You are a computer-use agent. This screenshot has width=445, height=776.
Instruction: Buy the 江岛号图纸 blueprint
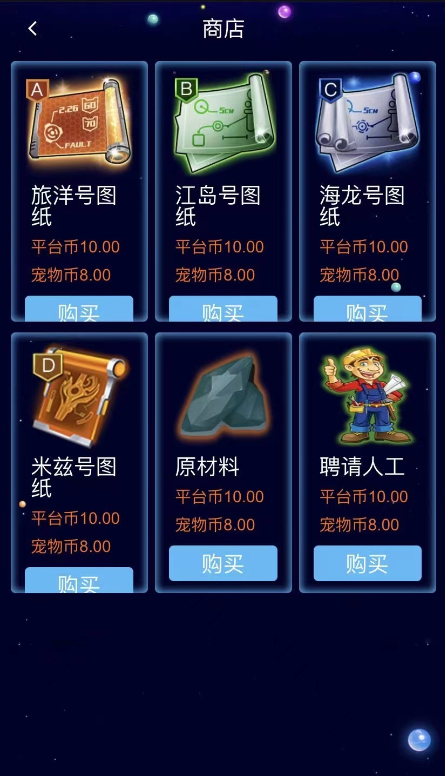(x=223, y=308)
